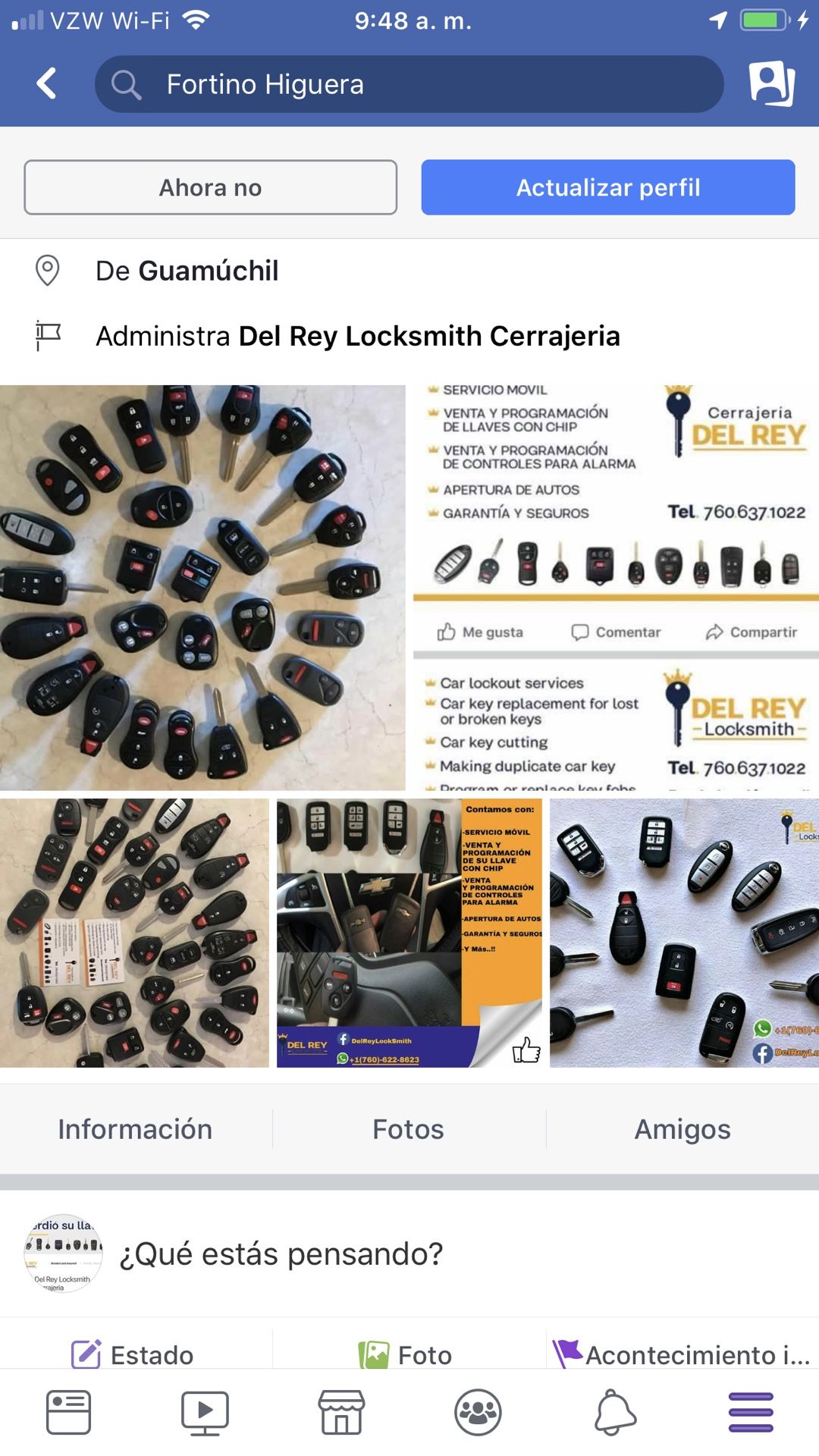This screenshot has width=819, height=1456.
Task: Open Del Rey Locksmith Cerrajeria page link
Action: point(429,336)
